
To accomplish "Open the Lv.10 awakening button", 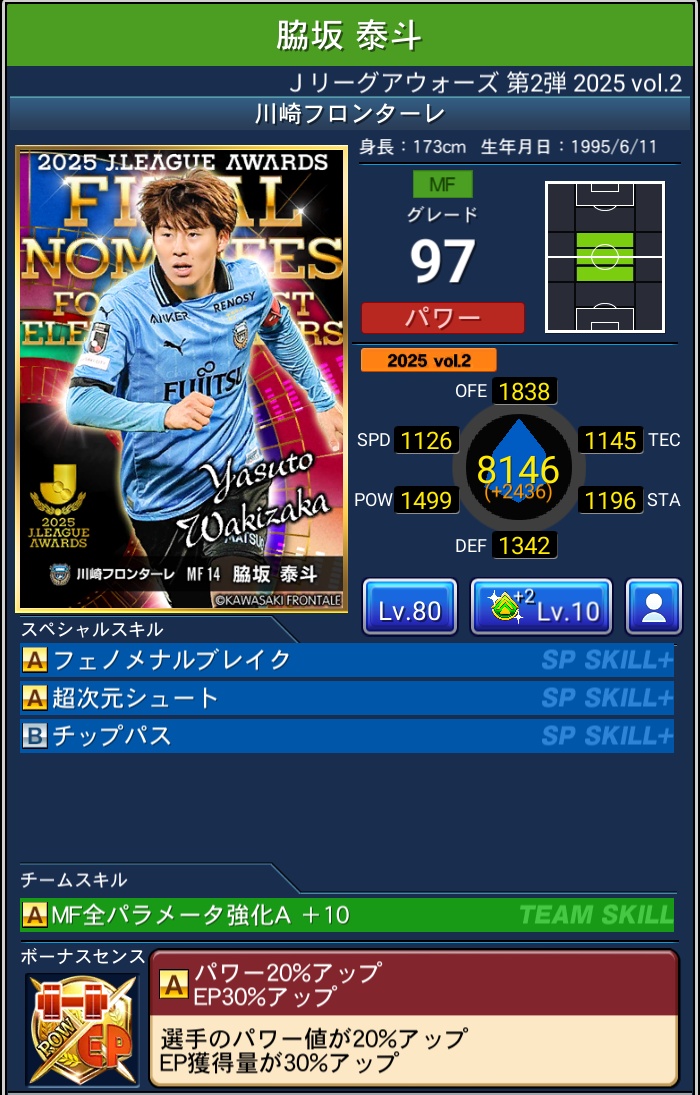I will (540, 607).
